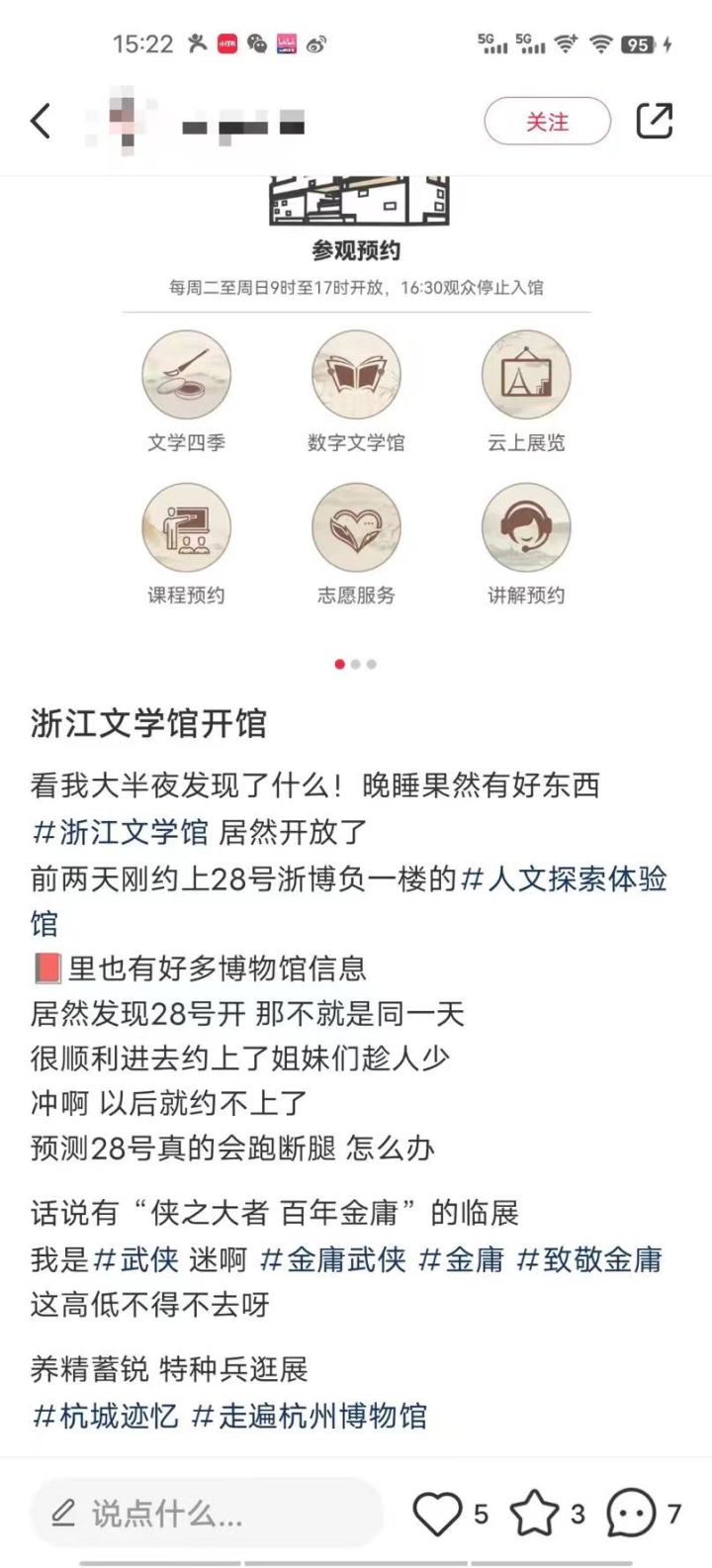712x1568 pixels.
Task: Go back using the top-left arrow
Action: click(41, 122)
